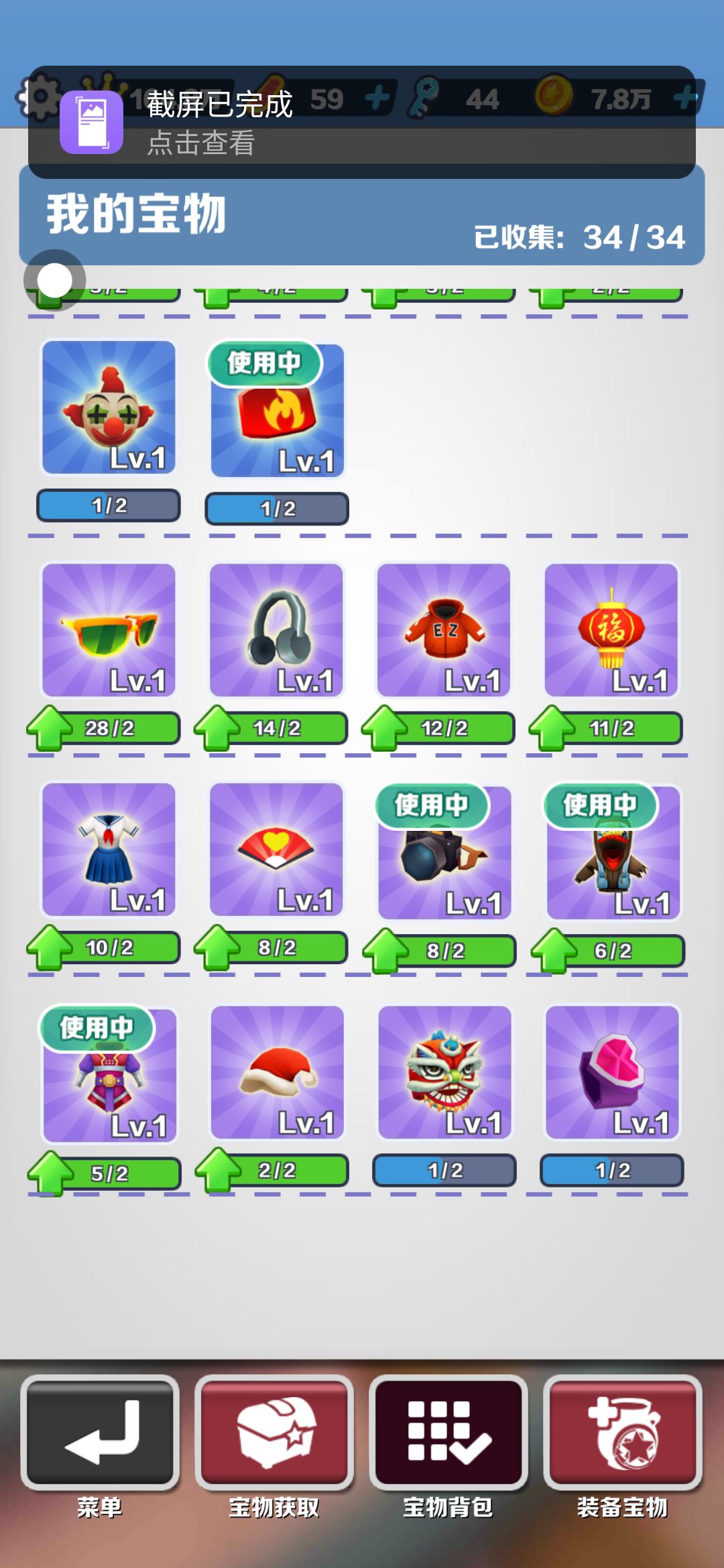The width and height of the screenshot is (724, 1568).
Task: Choose the pink heart gem ring
Action: point(613,1072)
